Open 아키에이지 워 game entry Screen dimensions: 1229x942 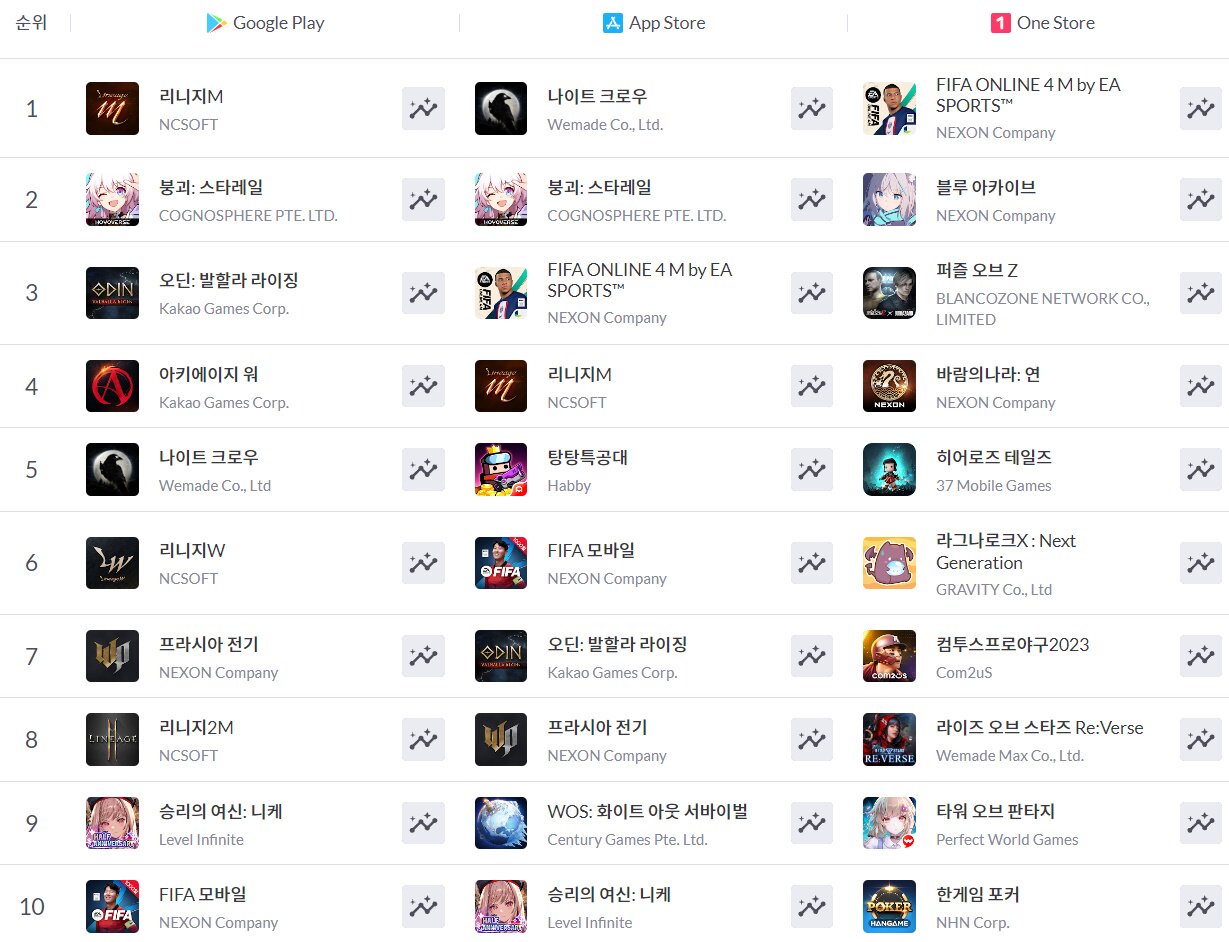click(208, 375)
